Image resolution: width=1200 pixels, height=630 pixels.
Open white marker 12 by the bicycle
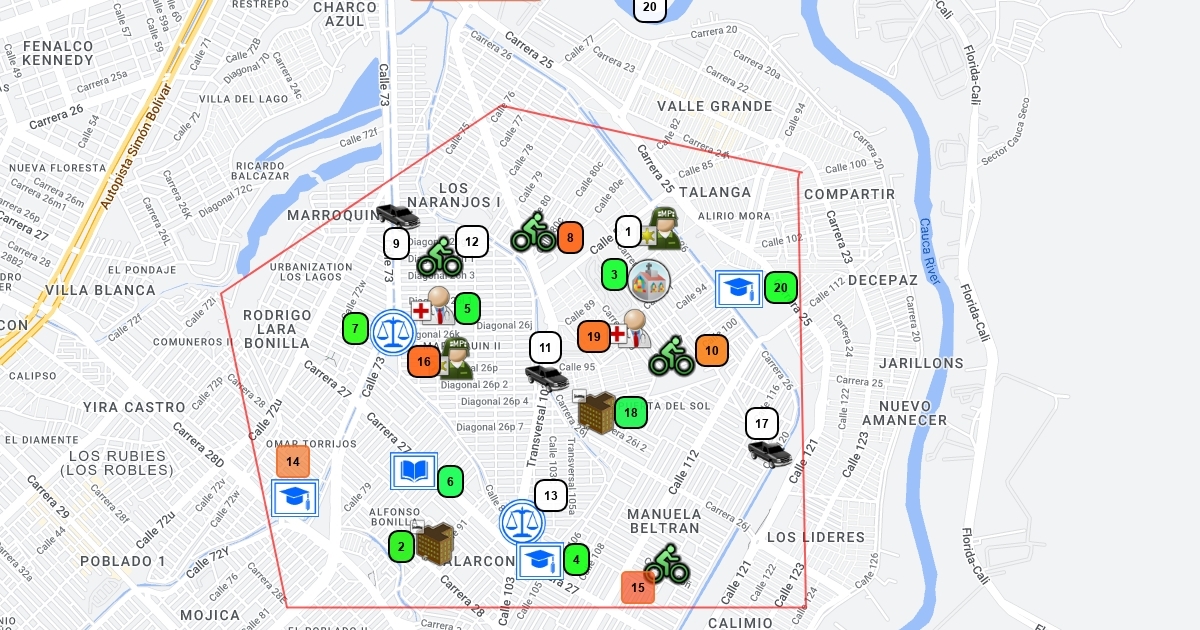tap(472, 241)
